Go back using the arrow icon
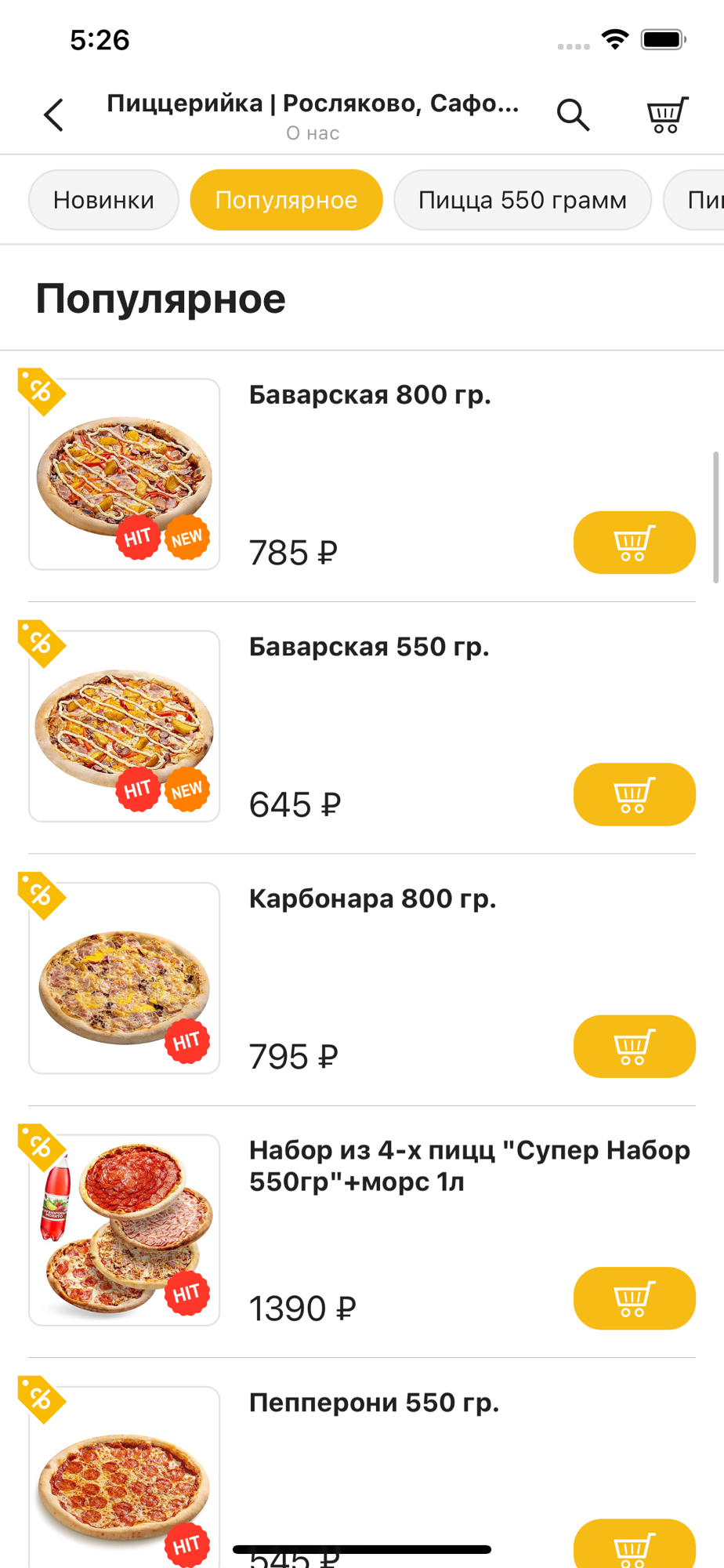 pyautogui.click(x=53, y=115)
